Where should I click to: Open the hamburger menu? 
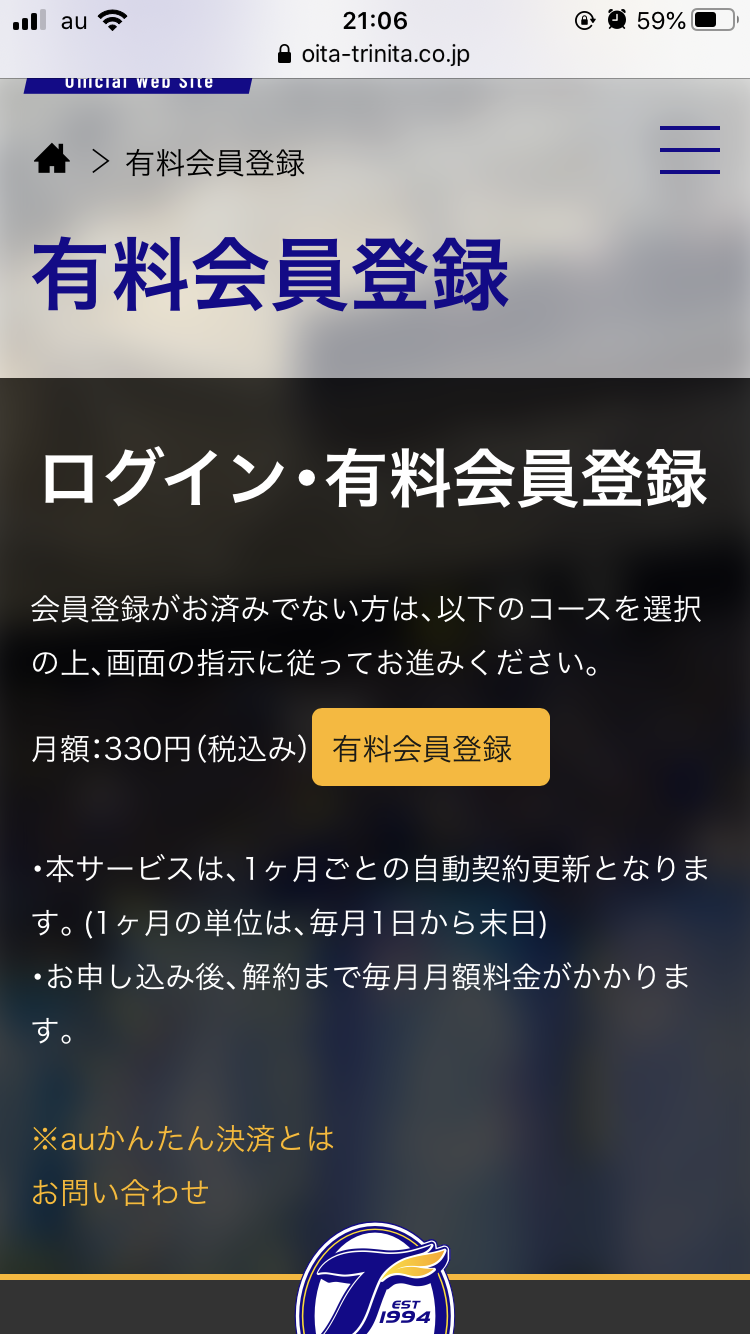point(689,150)
